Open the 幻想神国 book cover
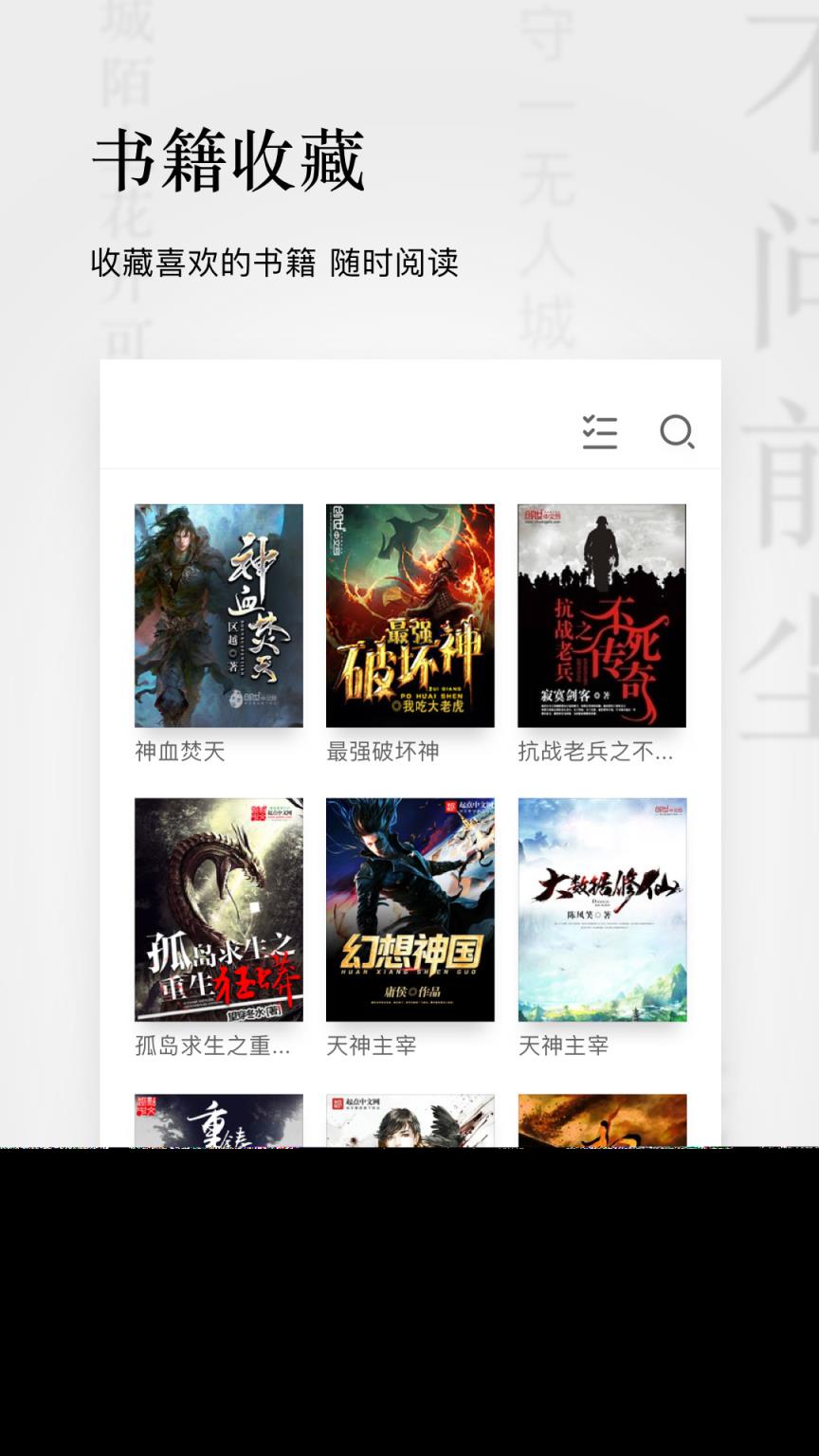 [x=409, y=910]
